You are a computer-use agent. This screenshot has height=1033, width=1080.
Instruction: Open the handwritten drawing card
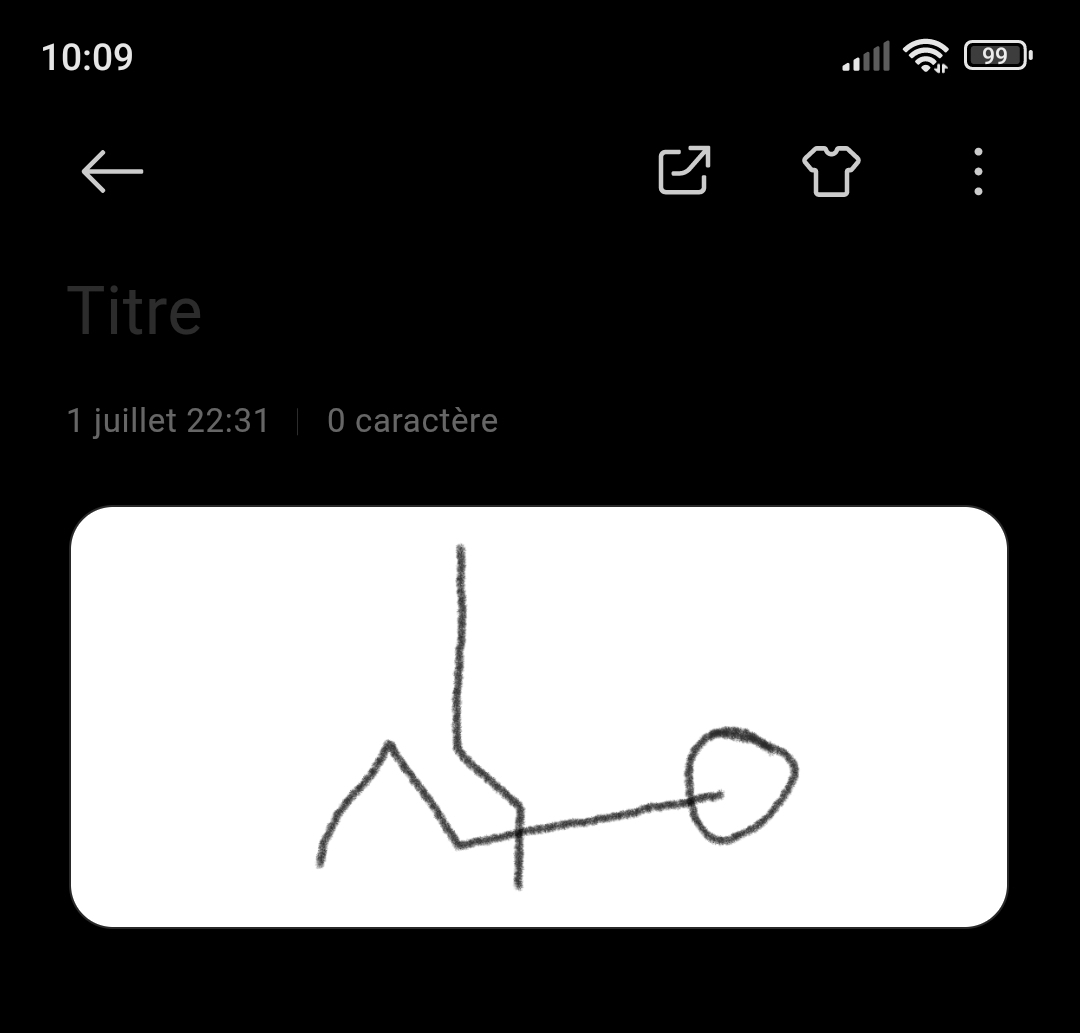coord(539,717)
